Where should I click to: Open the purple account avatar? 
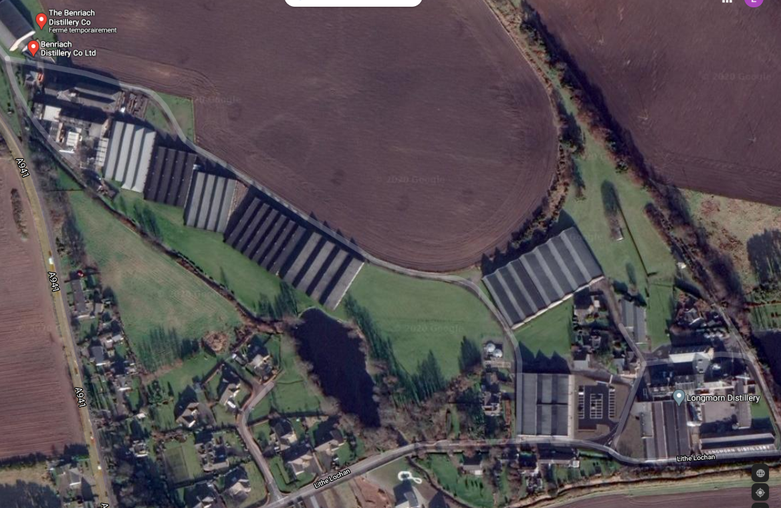754,3
